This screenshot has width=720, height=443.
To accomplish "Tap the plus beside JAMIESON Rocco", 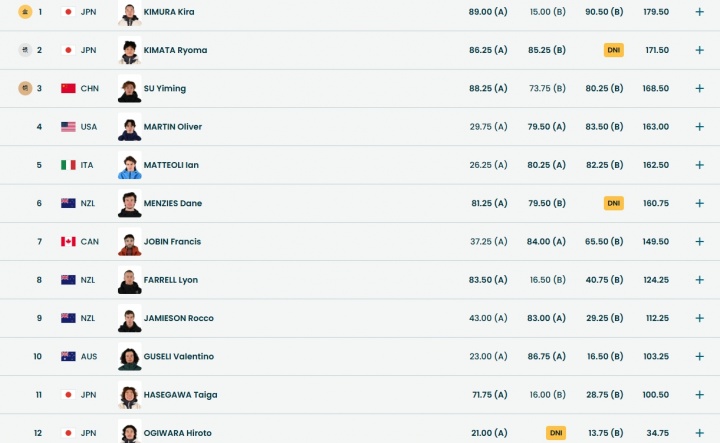I will coord(699,318).
